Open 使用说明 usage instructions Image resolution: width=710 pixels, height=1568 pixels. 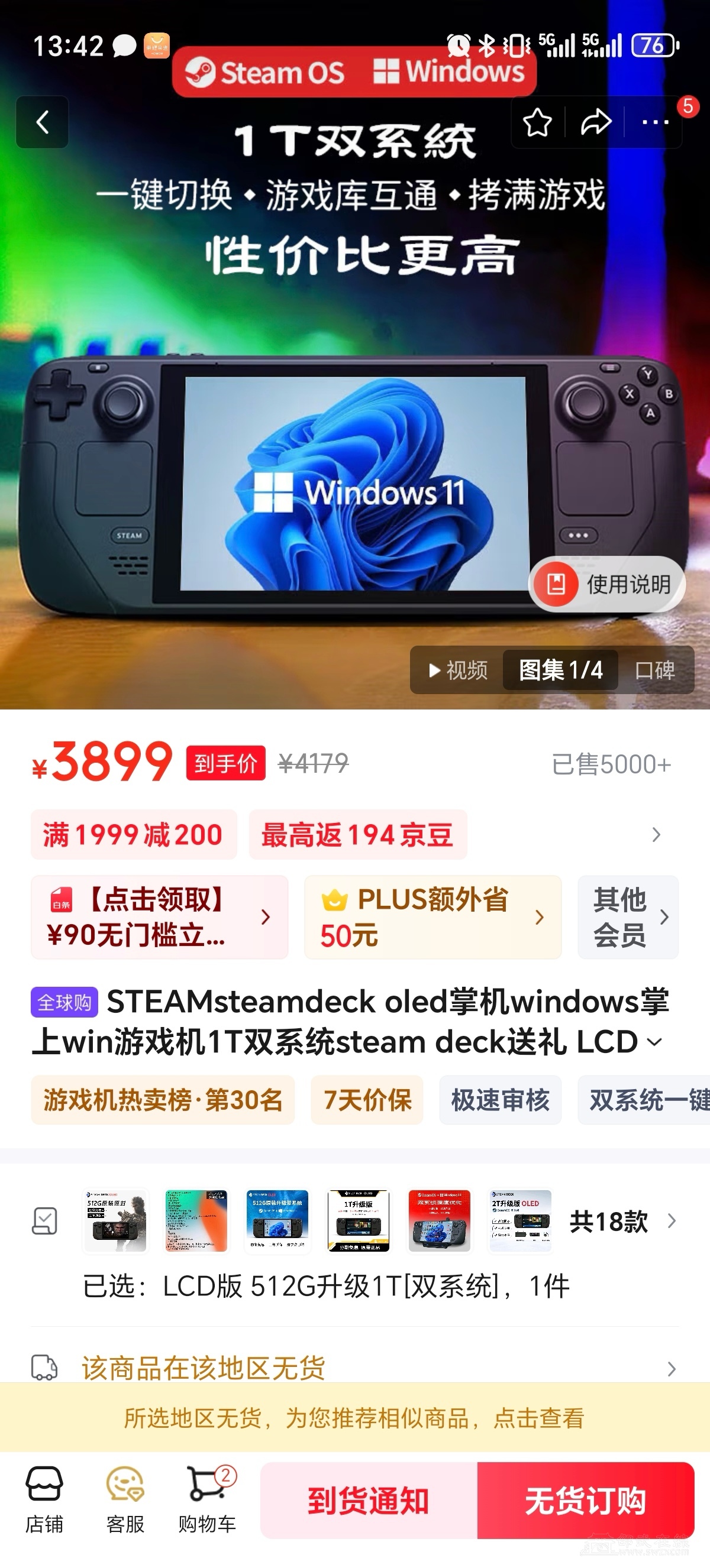pos(608,584)
